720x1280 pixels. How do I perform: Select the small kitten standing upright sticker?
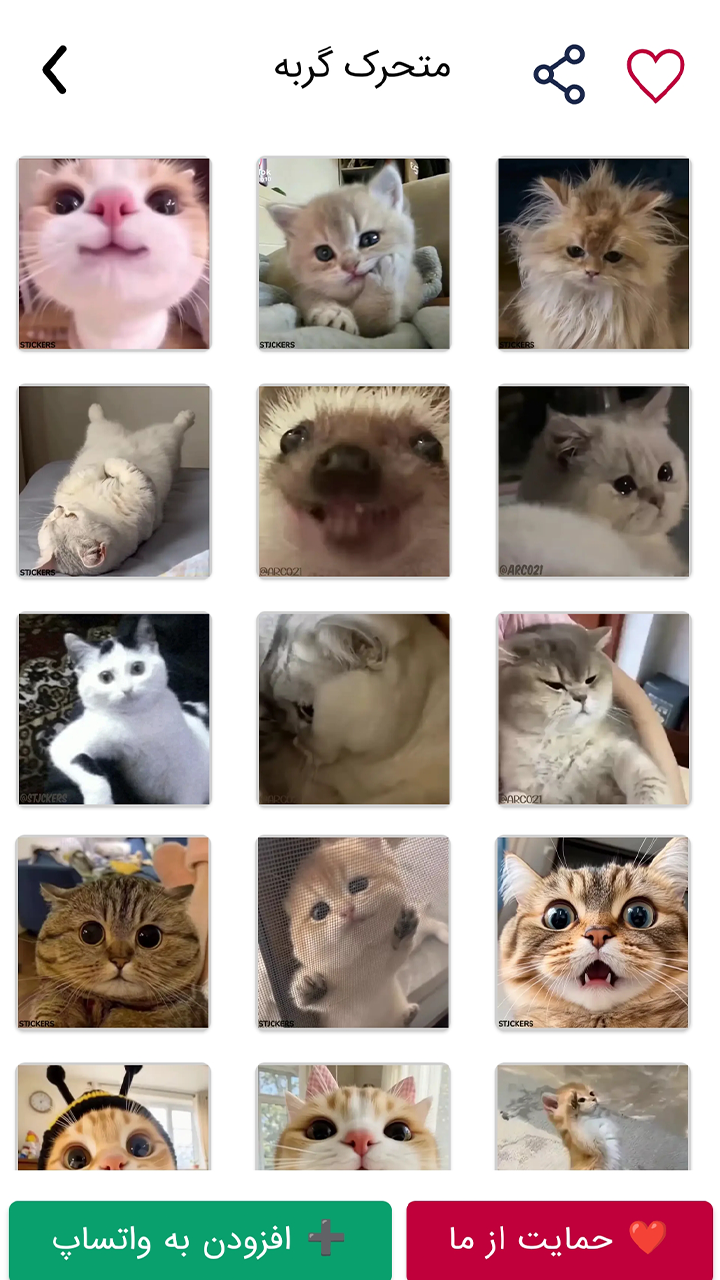tap(594, 1117)
